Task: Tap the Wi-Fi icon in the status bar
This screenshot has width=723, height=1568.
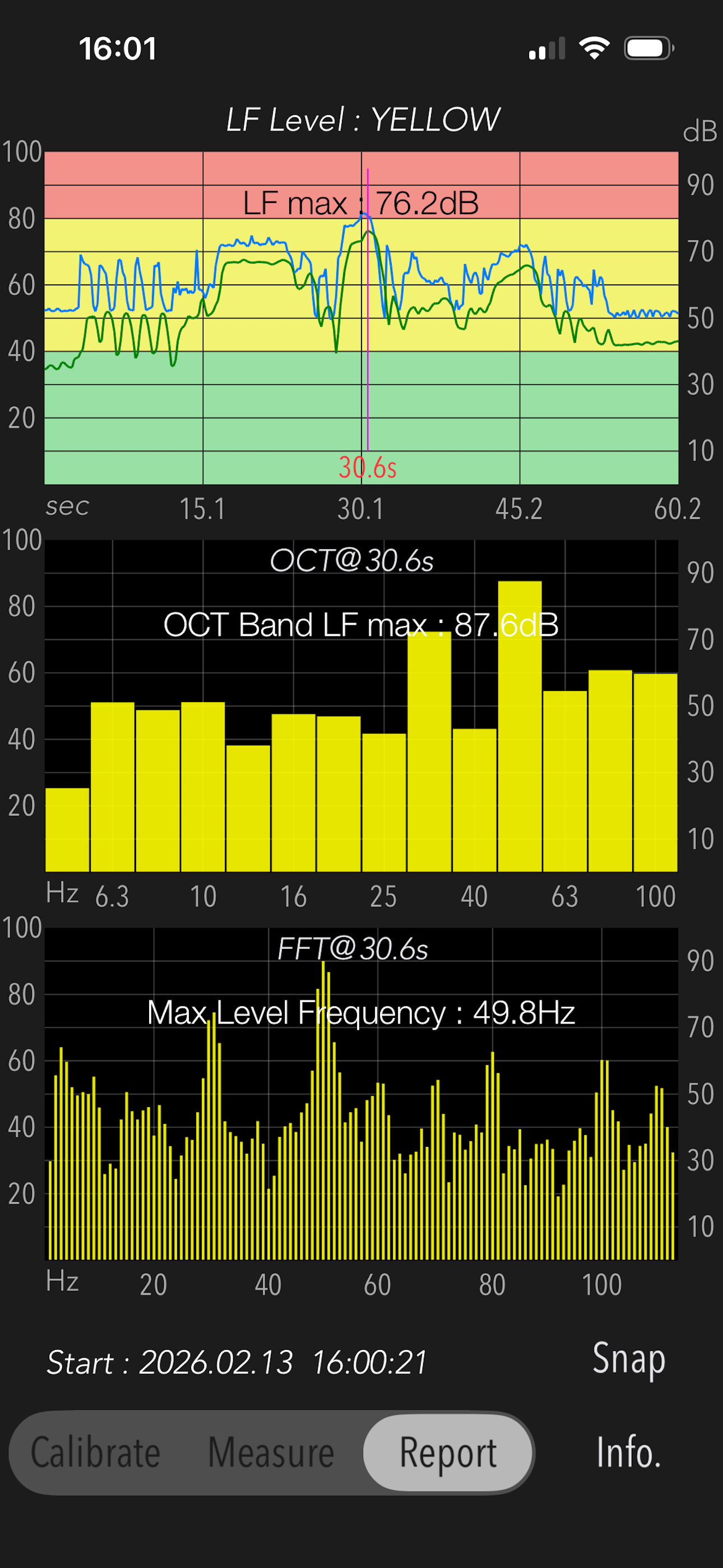Action: (595, 48)
